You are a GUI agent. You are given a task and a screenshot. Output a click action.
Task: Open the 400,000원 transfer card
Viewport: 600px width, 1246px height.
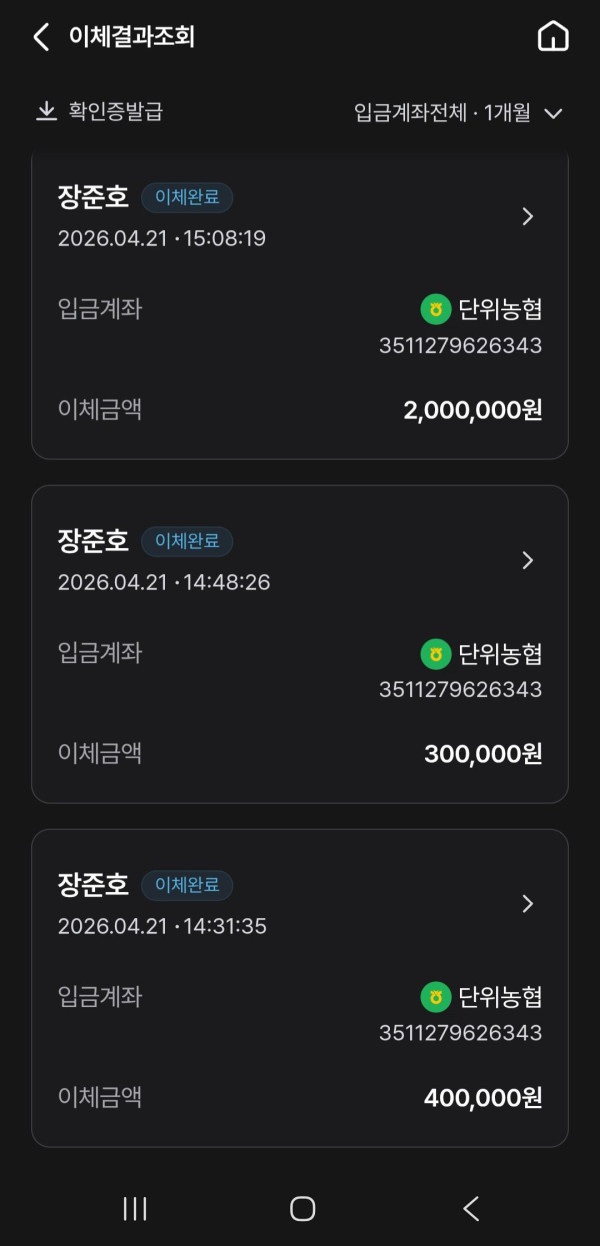click(528, 904)
